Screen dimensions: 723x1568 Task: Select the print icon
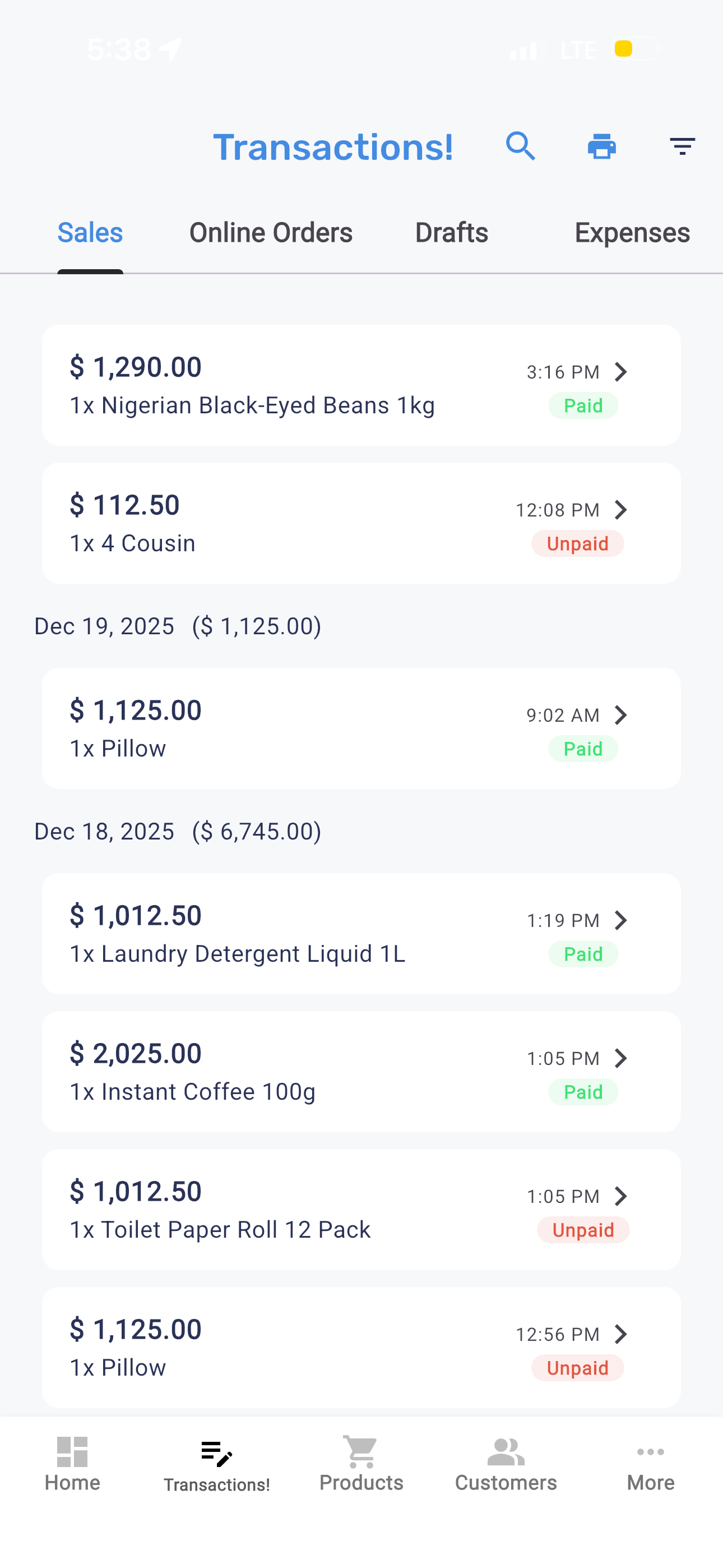[601, 146]
